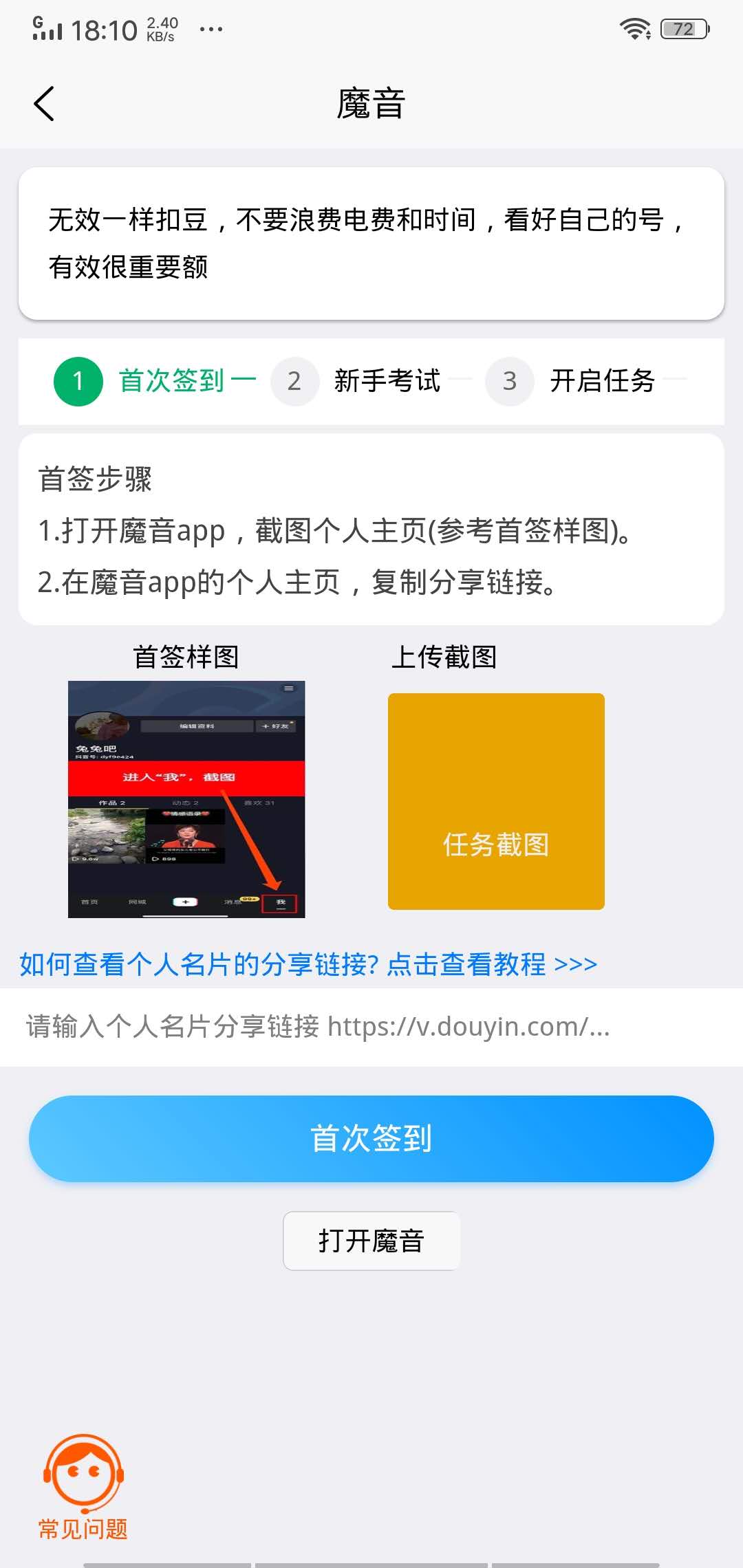The image size is (743, 1568).
Task: Click the 常见问题 customer service icon
Action: click(x=83, y=1479)
